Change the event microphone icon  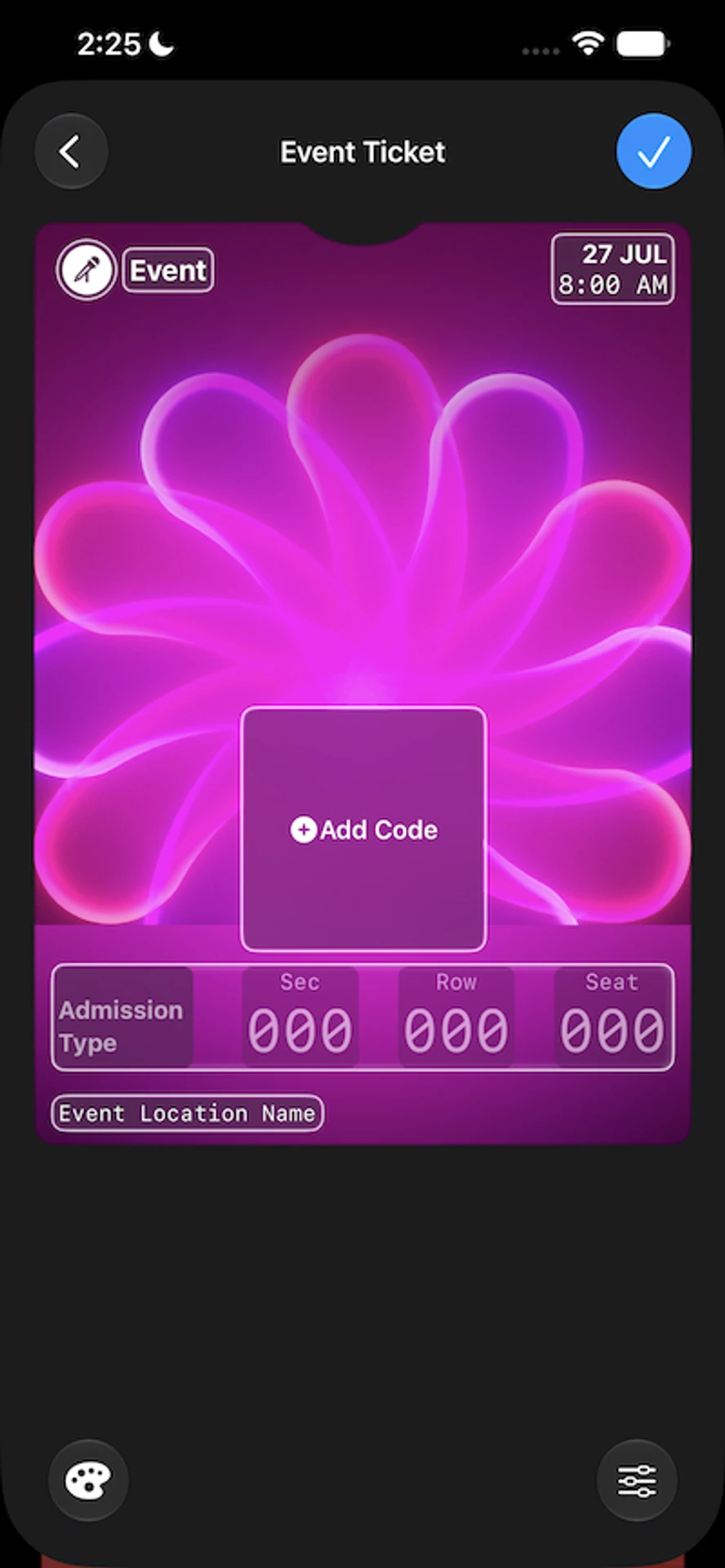click(87, 269)
